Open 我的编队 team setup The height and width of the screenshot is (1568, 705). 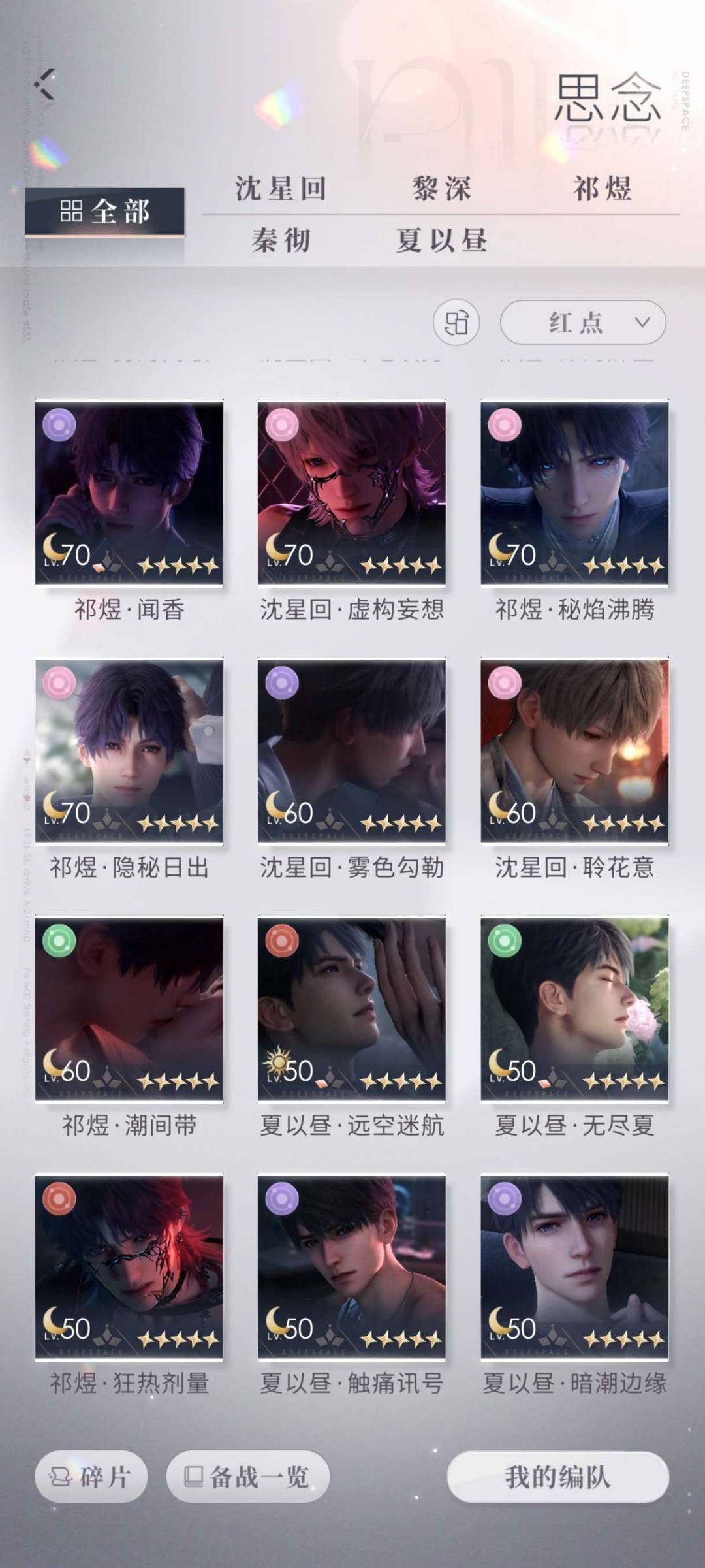557,1477
